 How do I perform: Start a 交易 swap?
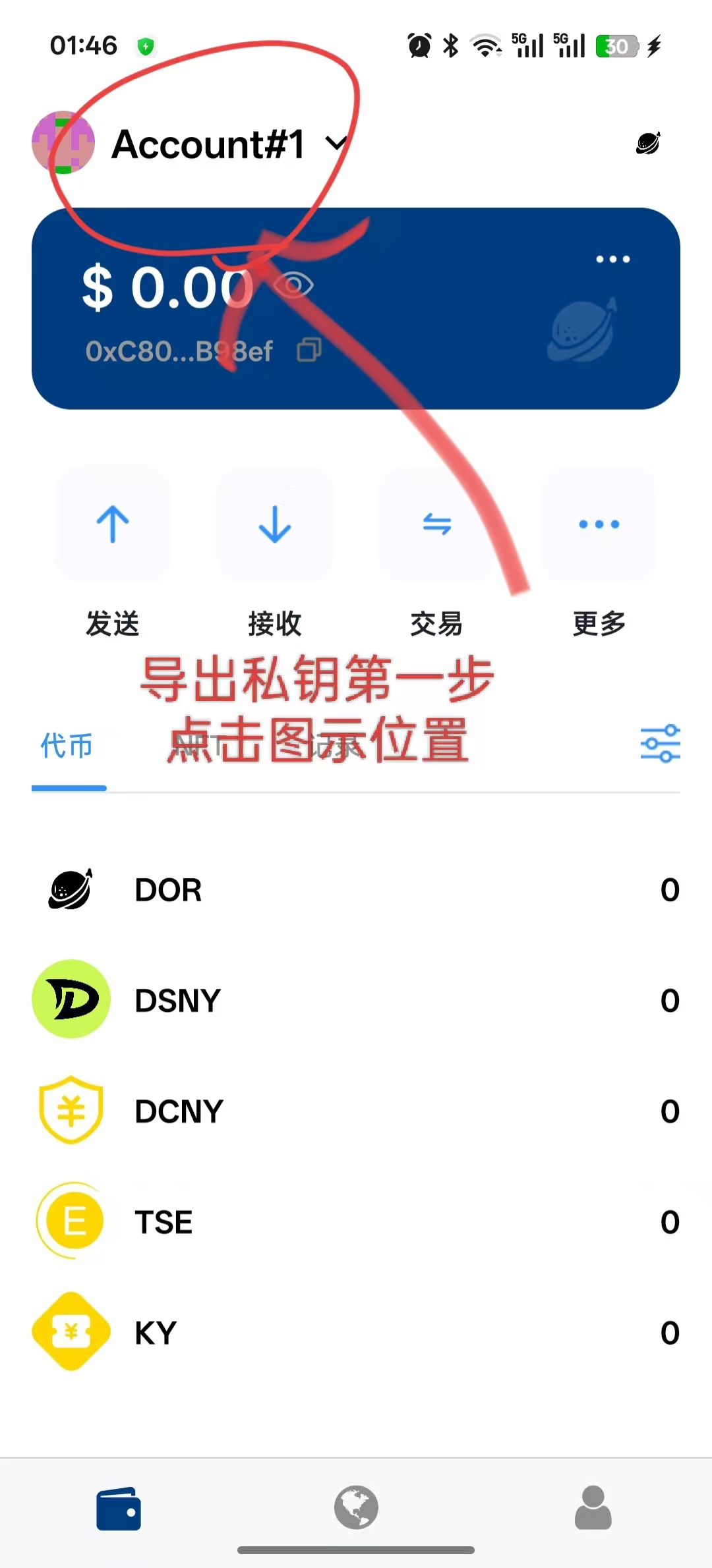pyautogui.click(x=436, y=525)
